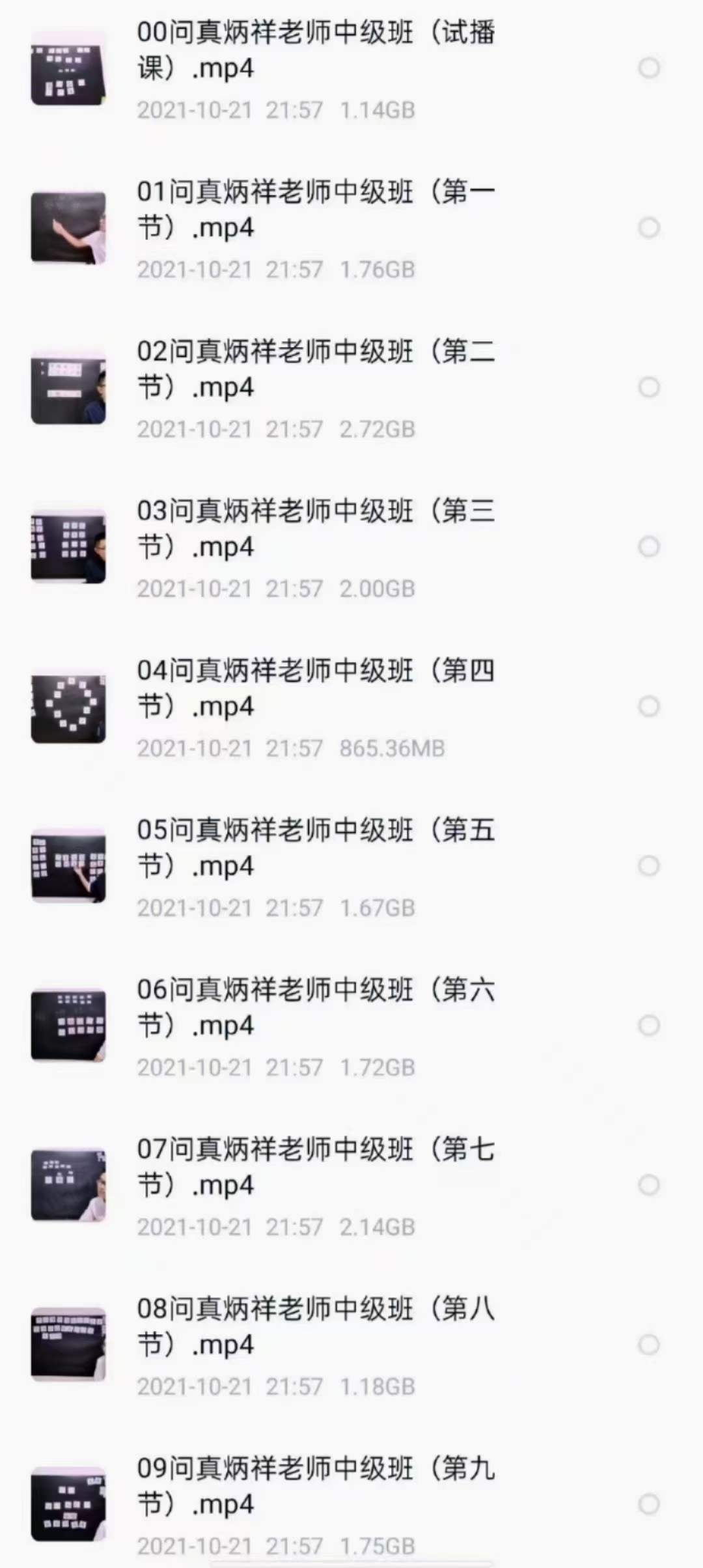Image resolution: width=703 pixels, height=1568 pixels.
Task: Mark the 02 第二节 file as selected
Action: coord(649,387)
